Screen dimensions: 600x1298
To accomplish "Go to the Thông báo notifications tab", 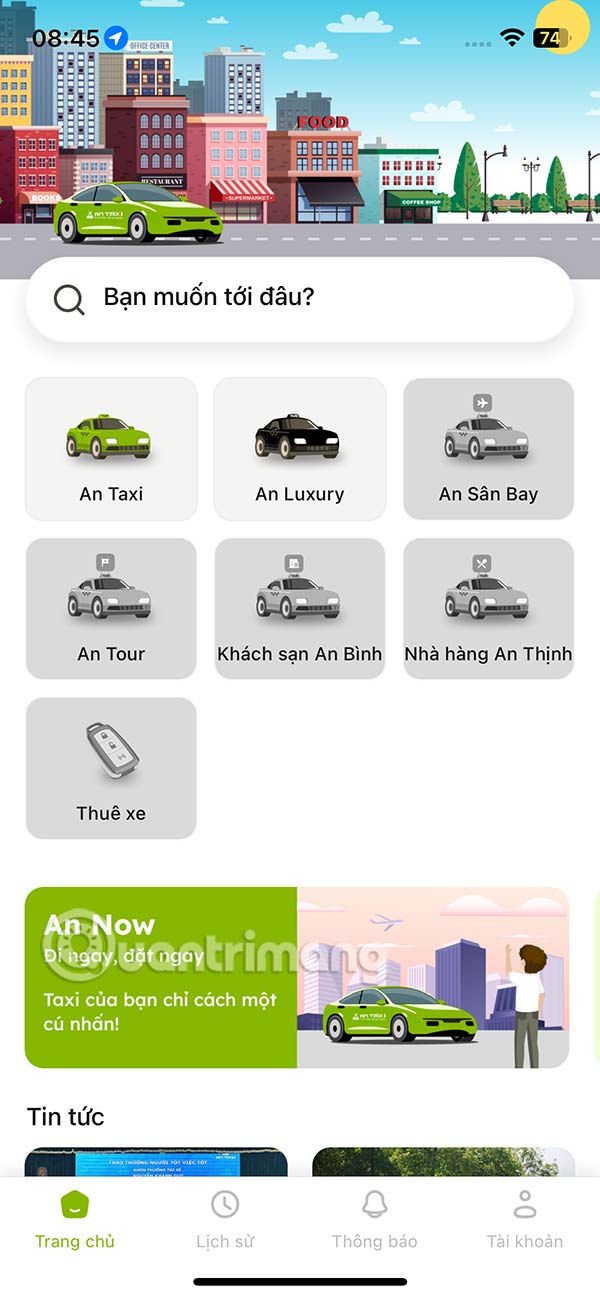I will tap(375, 1221).
